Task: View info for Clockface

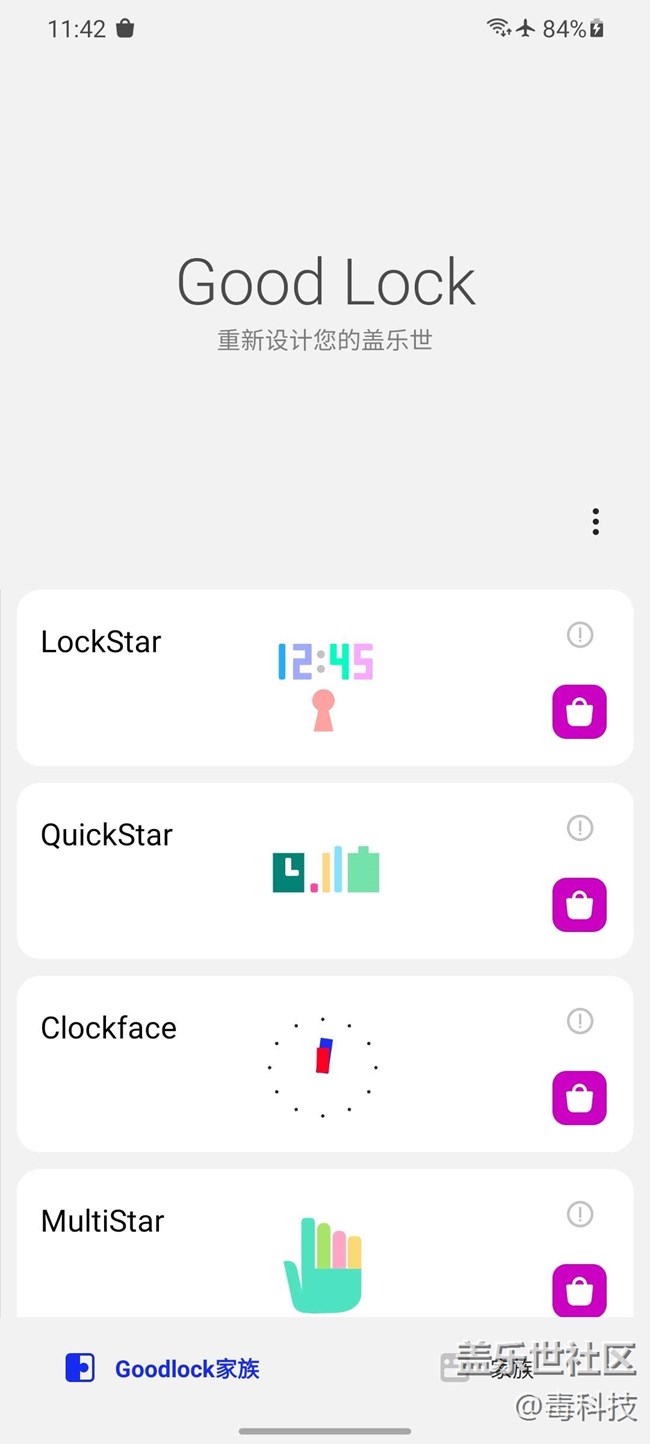Action: [580, 1021]
